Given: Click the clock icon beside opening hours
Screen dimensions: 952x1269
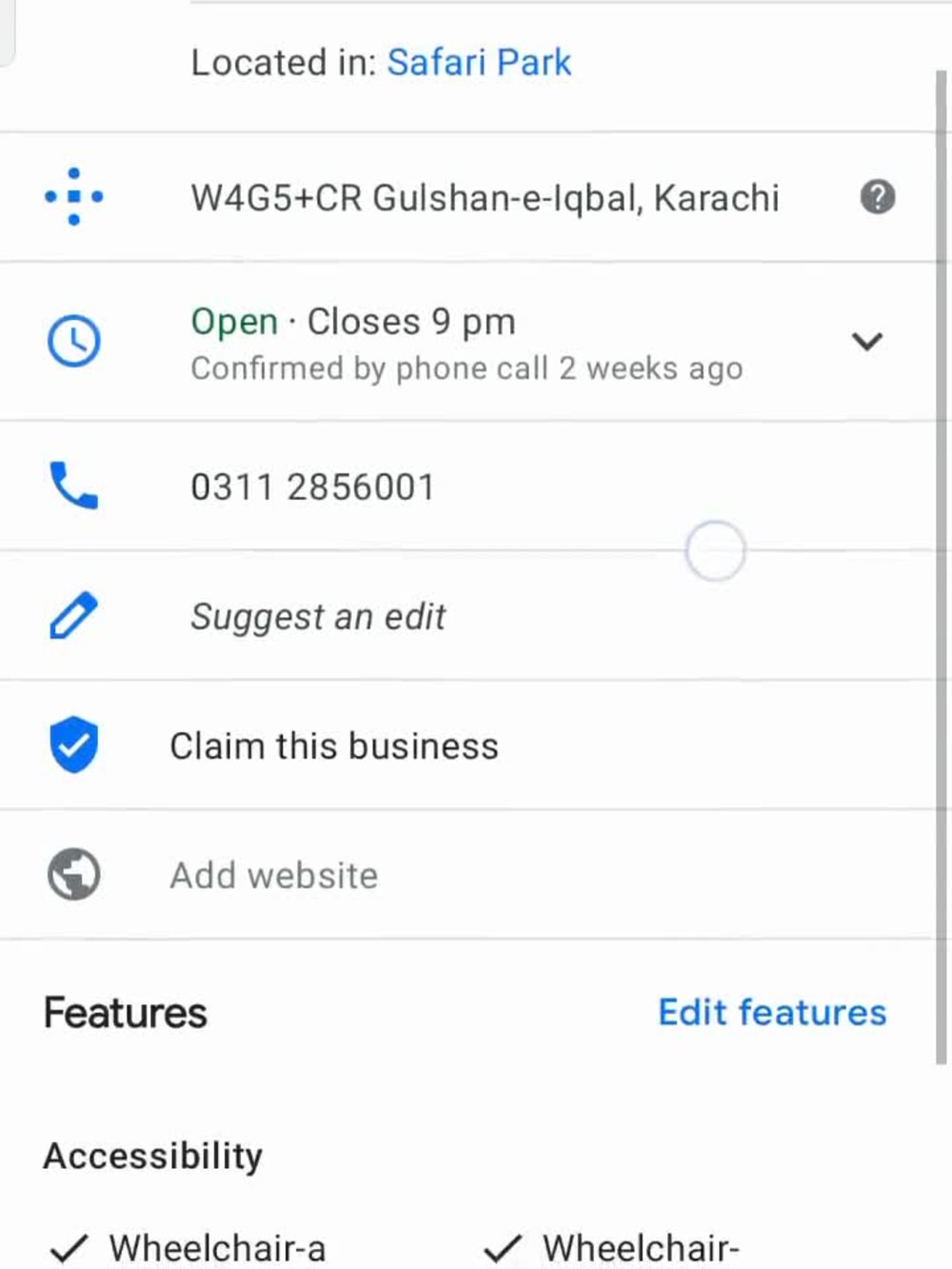Looking at the screenshot, I should coord(73,341).
